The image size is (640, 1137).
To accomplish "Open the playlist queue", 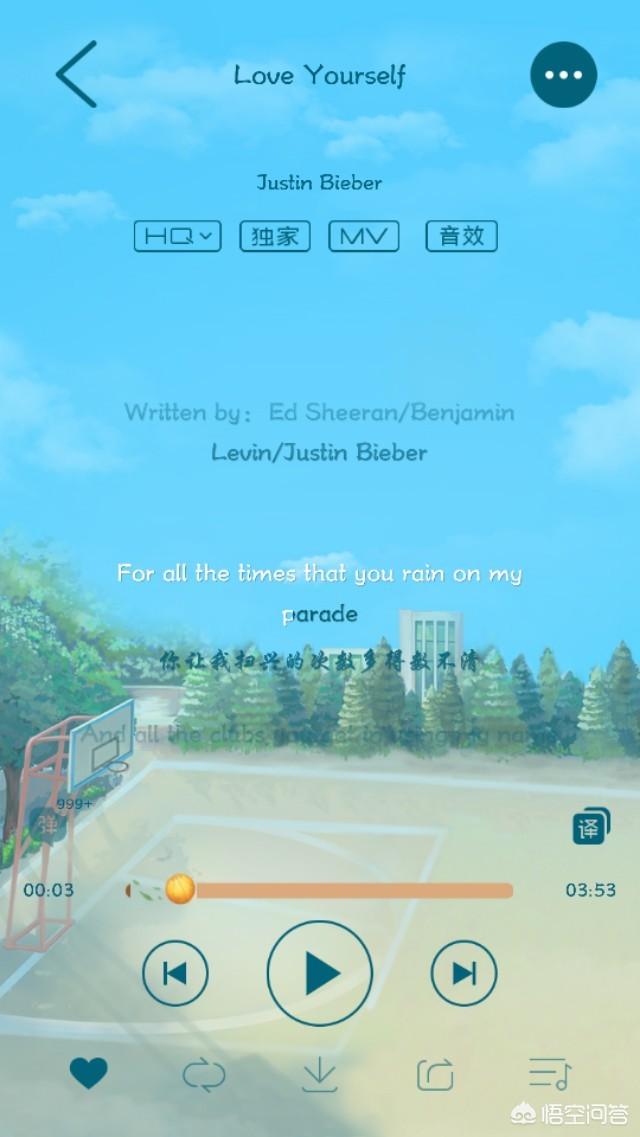I will (549, 1074).
